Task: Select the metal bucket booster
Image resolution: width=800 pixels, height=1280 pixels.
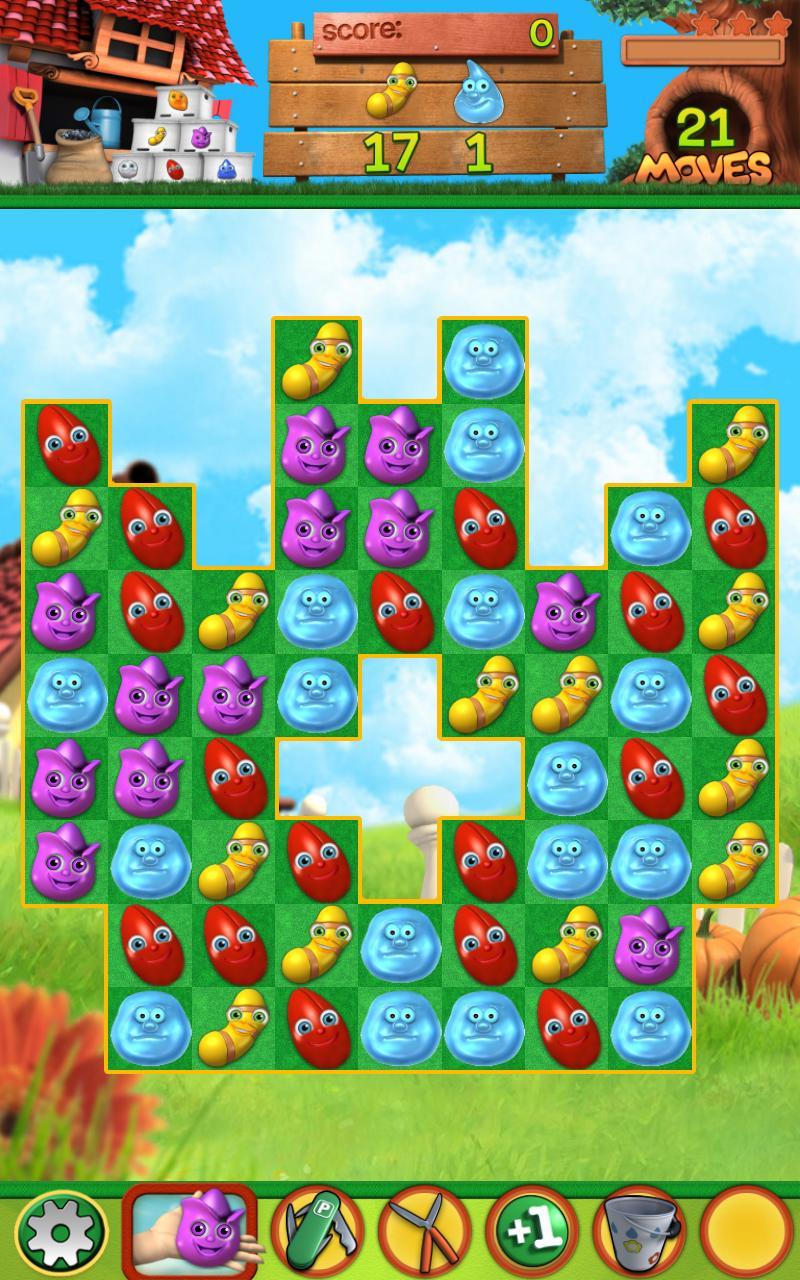Action: coord(640,1232)
